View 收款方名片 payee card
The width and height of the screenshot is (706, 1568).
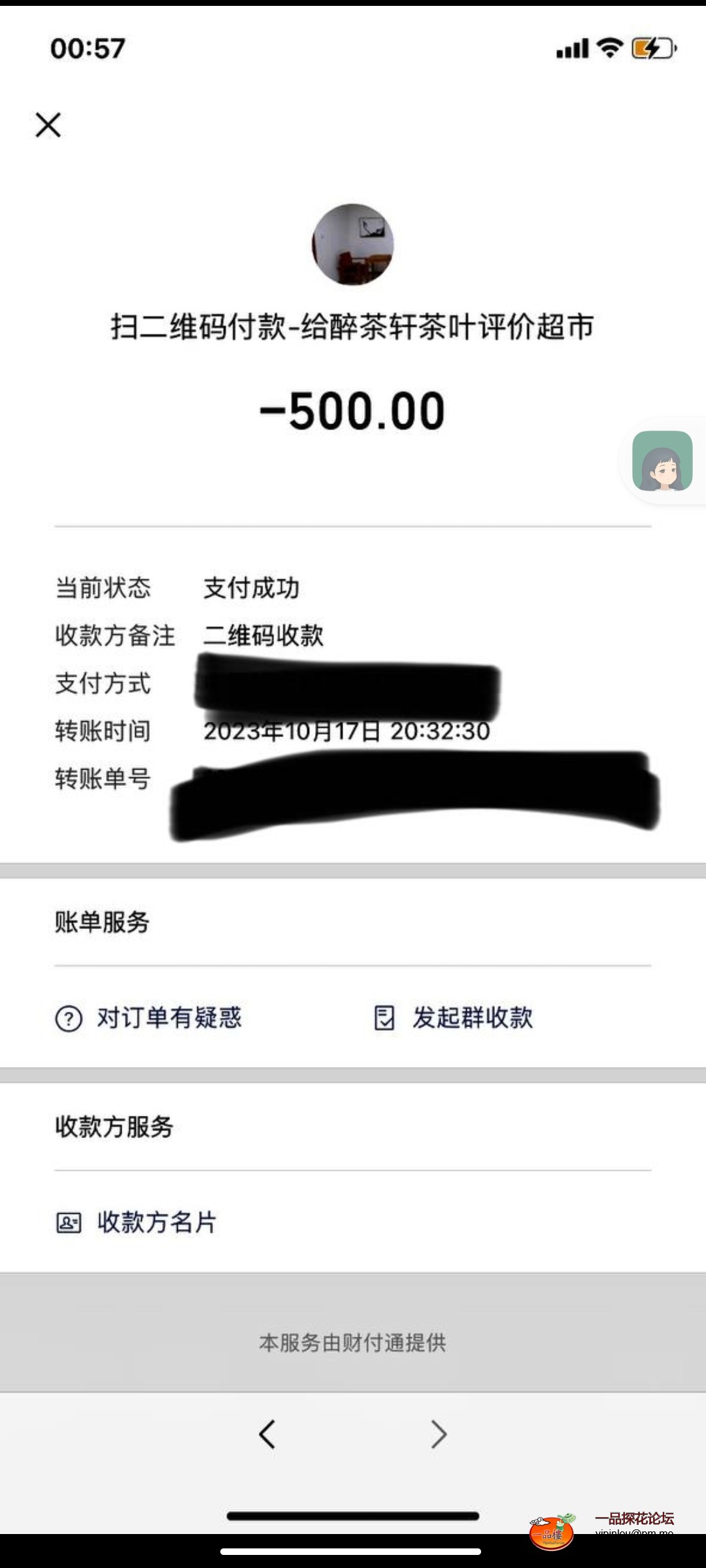(x=137, y=1222)
